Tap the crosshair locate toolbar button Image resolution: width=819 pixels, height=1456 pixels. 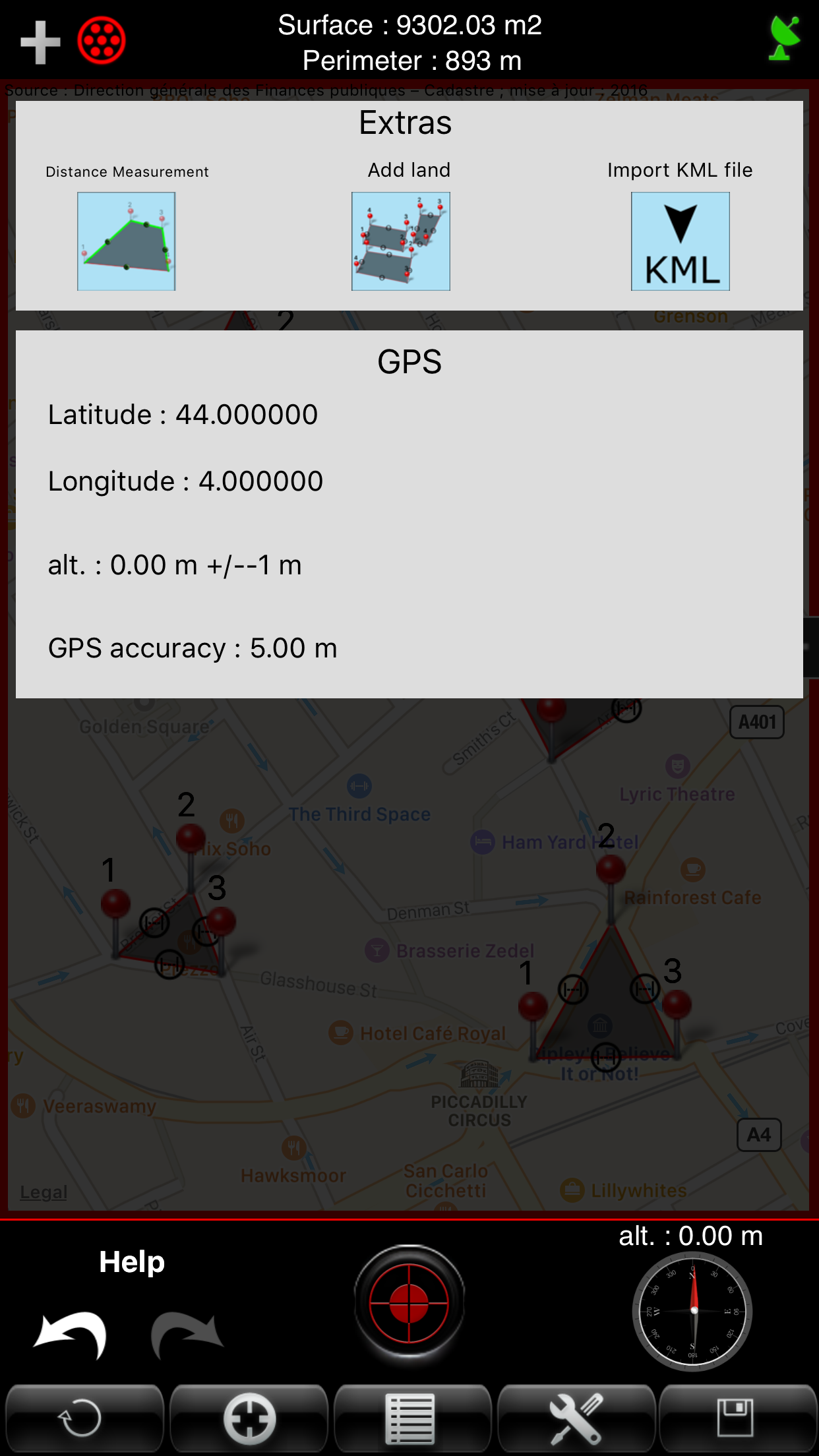[249, 1418]
